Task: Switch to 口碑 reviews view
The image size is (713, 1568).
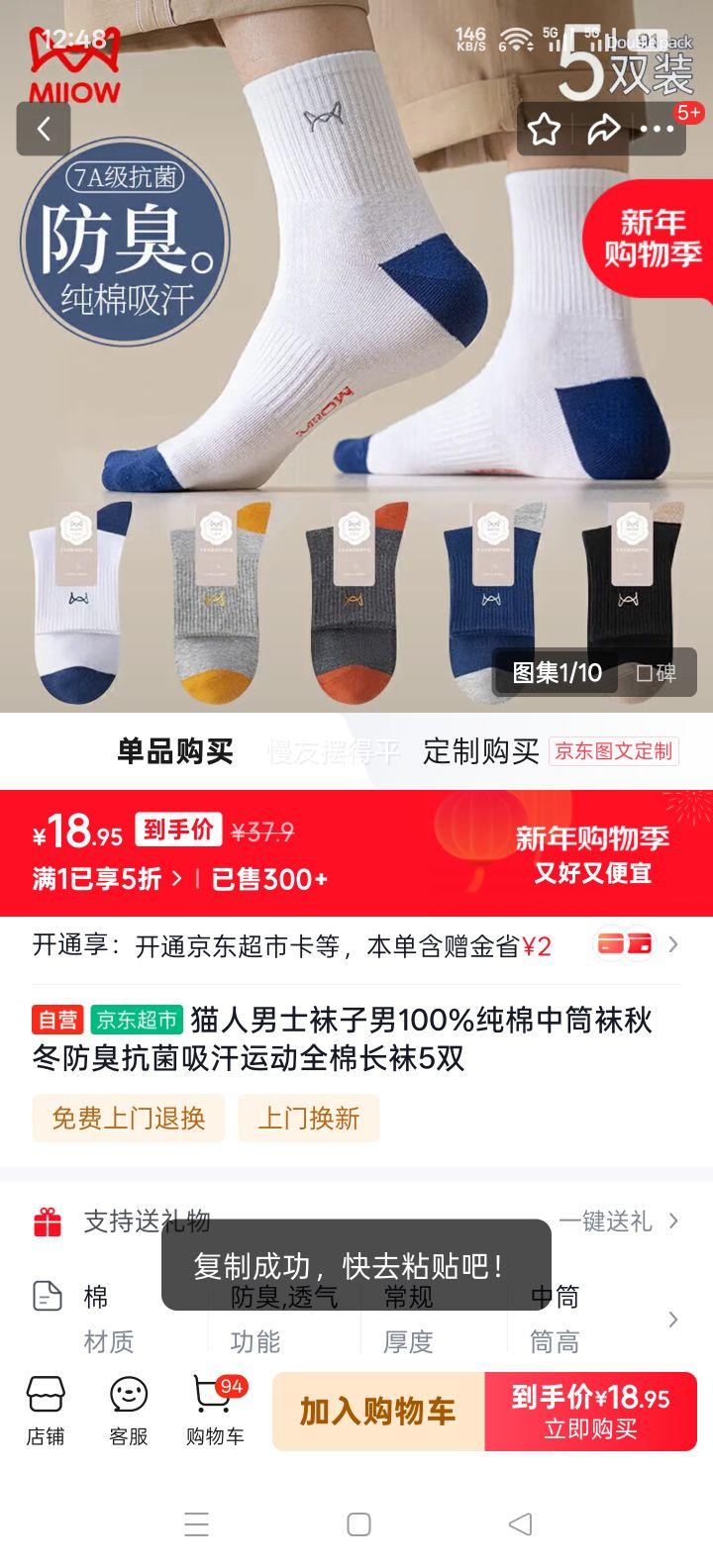Action: pos(655,671)
